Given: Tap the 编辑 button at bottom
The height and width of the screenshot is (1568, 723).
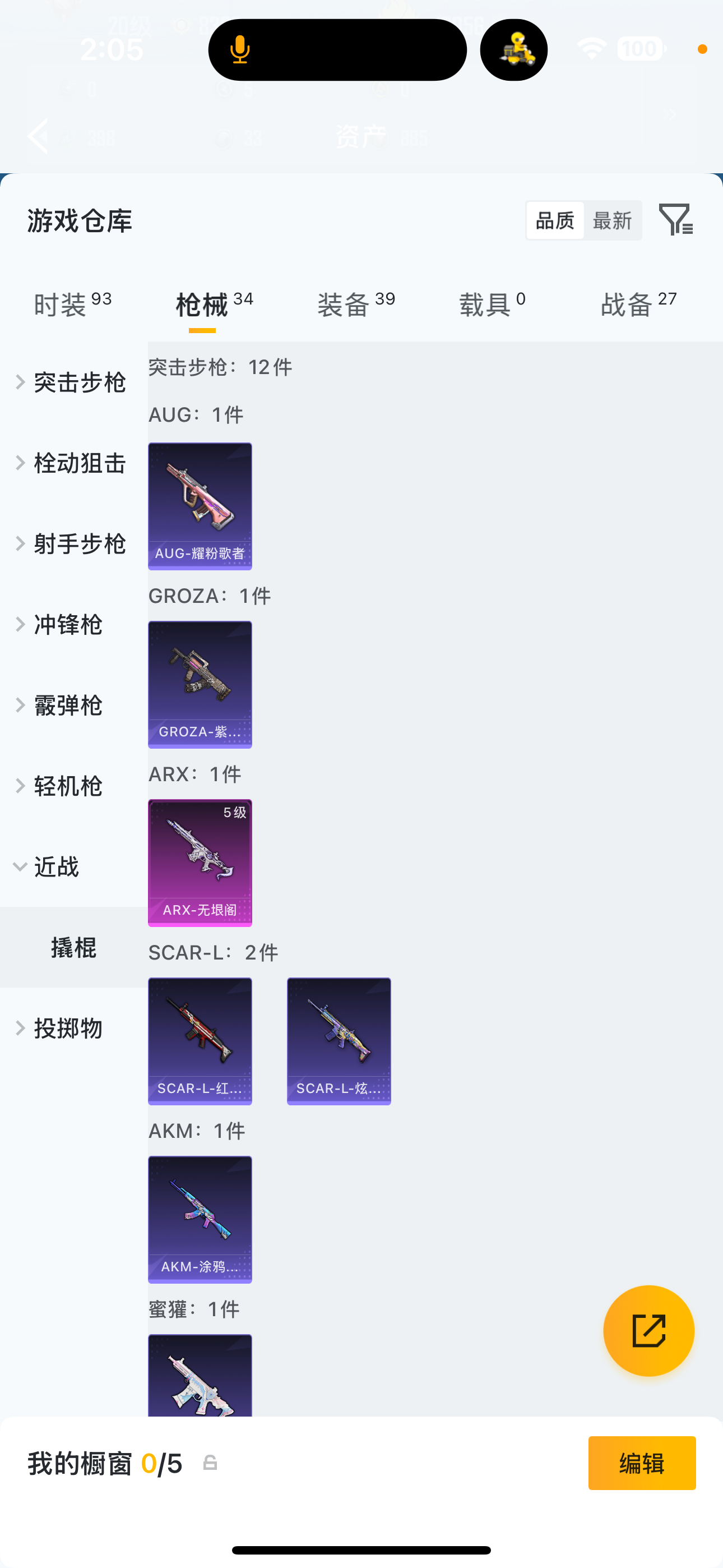Looking at the screenshot, I should (x=642, y=1463).
